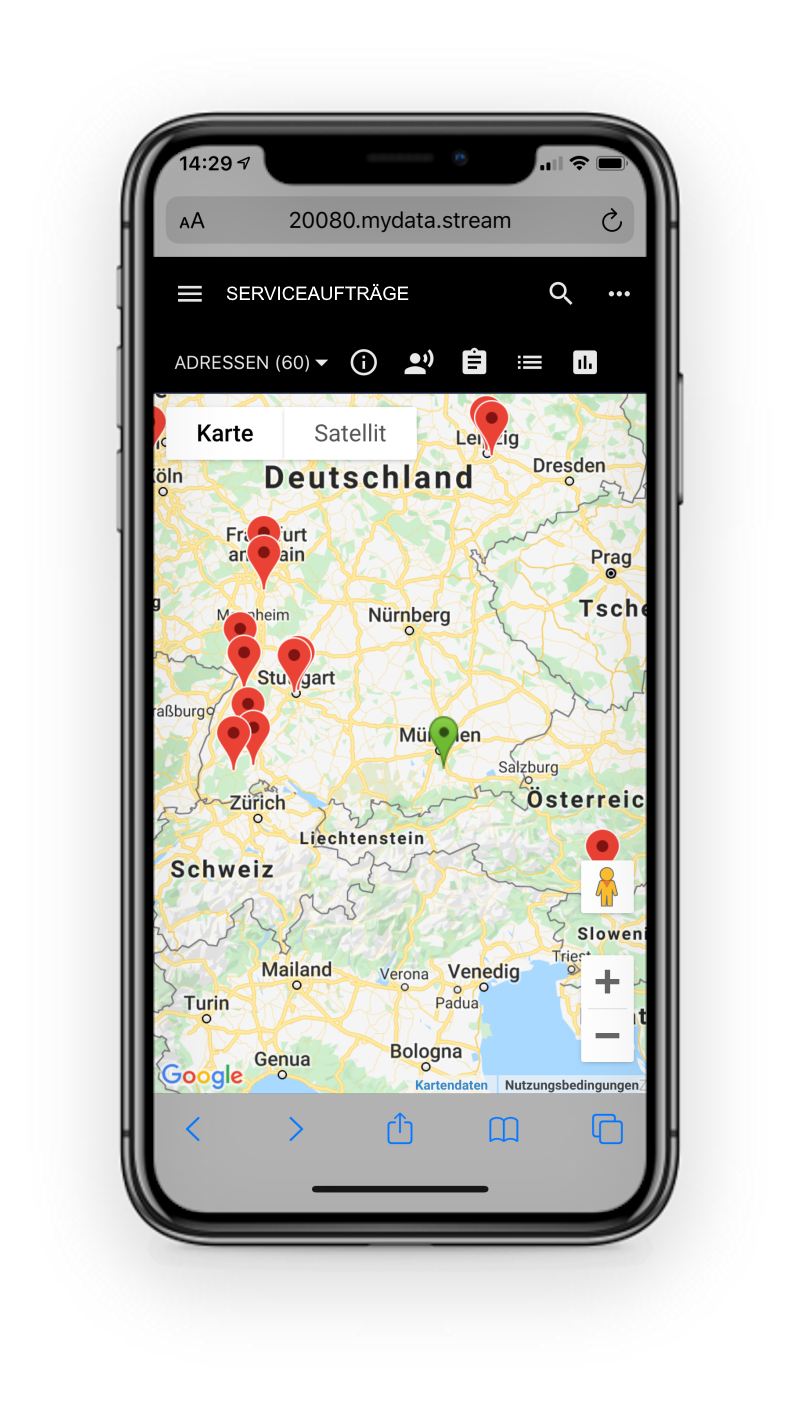The width and height of the screenshot is (800, 1410).
Task: Expand the Adressen (60) dropdown
Action: (x=251, y=363)
